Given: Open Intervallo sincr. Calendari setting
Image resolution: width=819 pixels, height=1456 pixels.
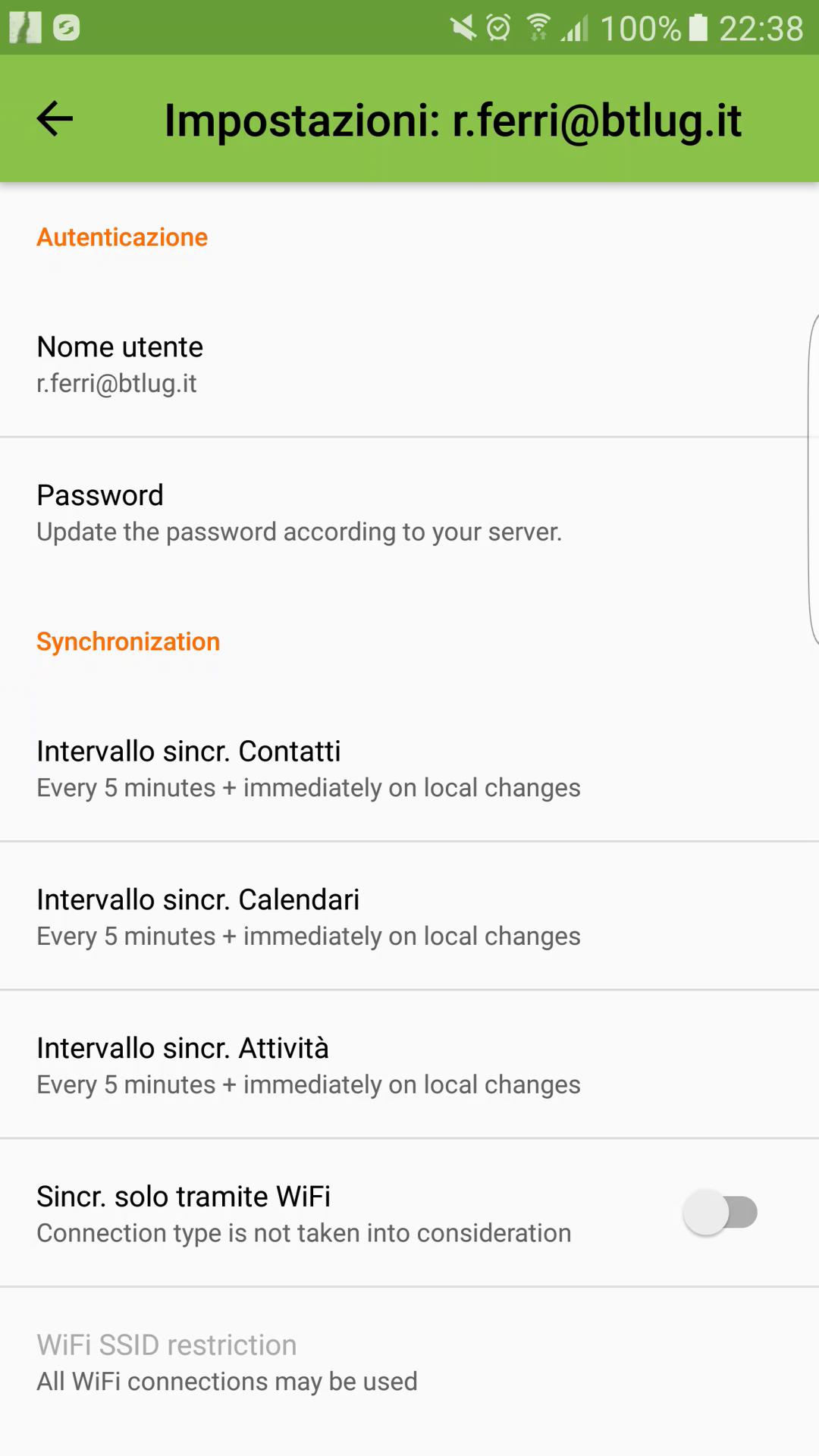Looking at the screenshot, I should click(x=409, y=916).
